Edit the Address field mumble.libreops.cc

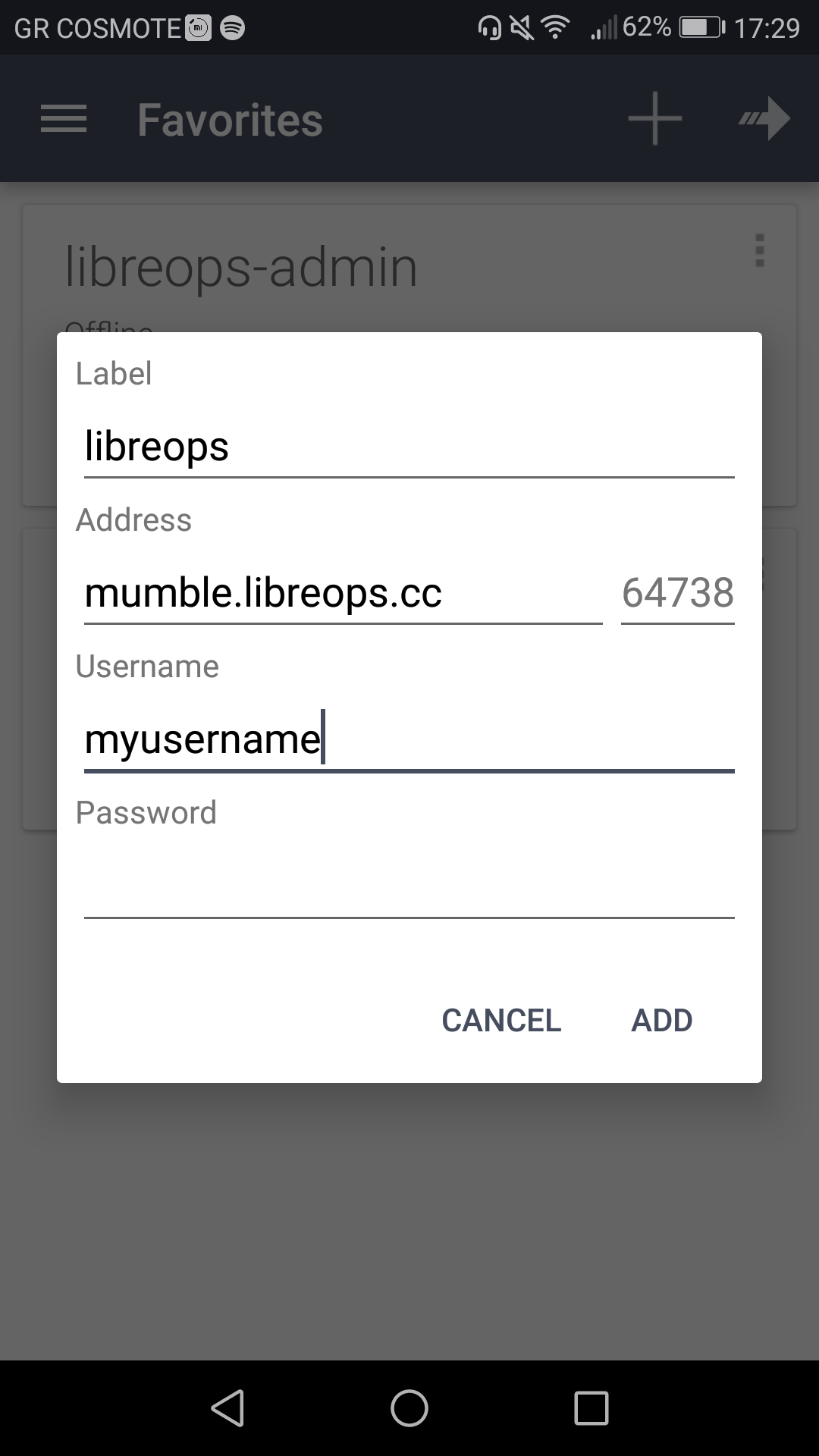tap(343, 592)
